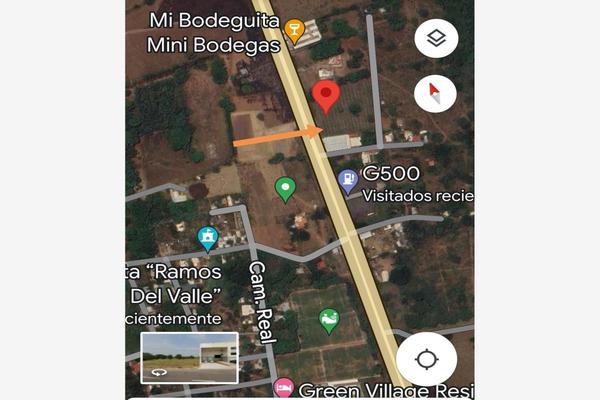Open the Green Village hotel marker
Image resolution: width=600 pixels, height=400 pixels.
(284, 387)
